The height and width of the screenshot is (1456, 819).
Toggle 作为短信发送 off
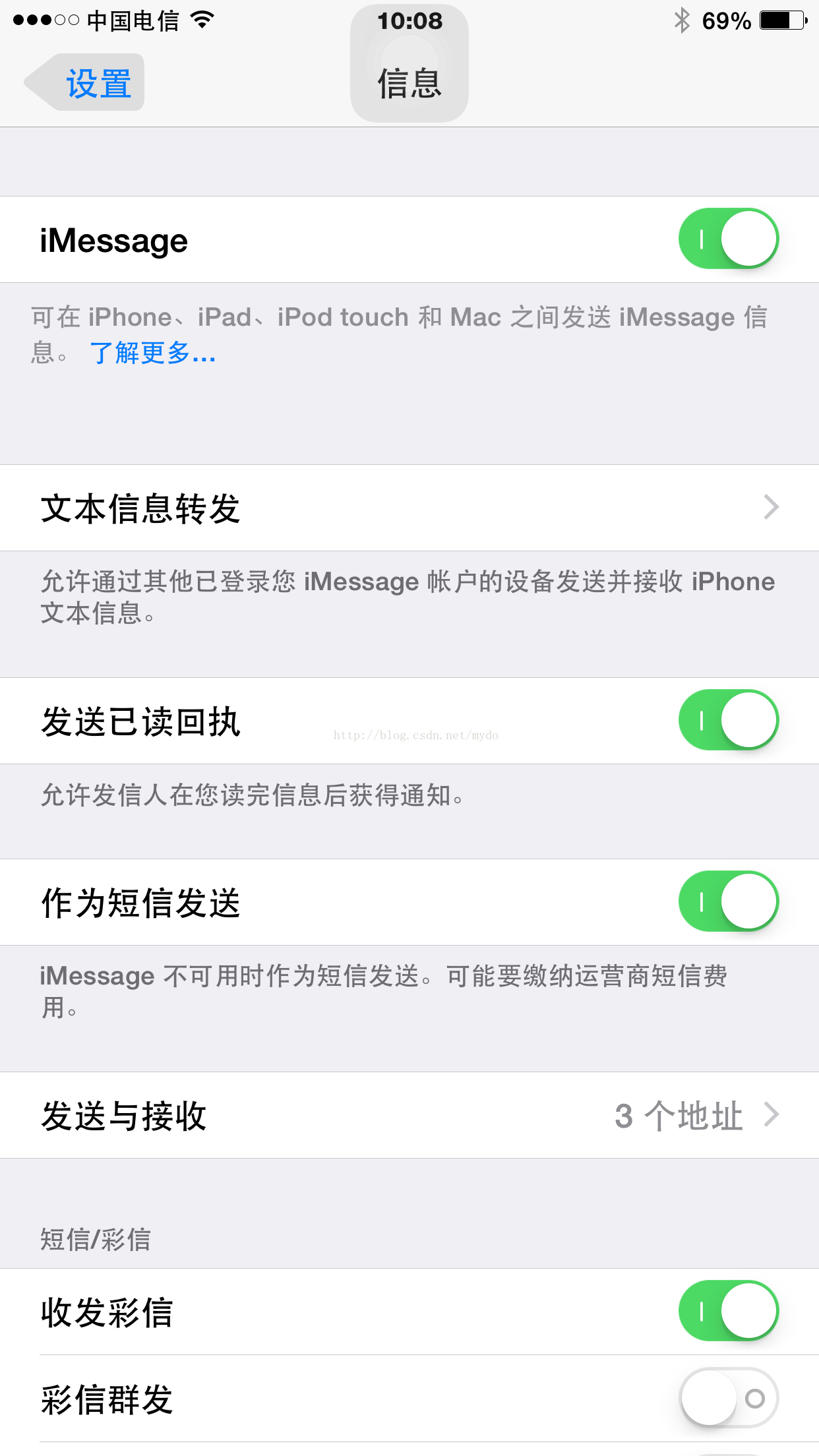pos(729,901)
